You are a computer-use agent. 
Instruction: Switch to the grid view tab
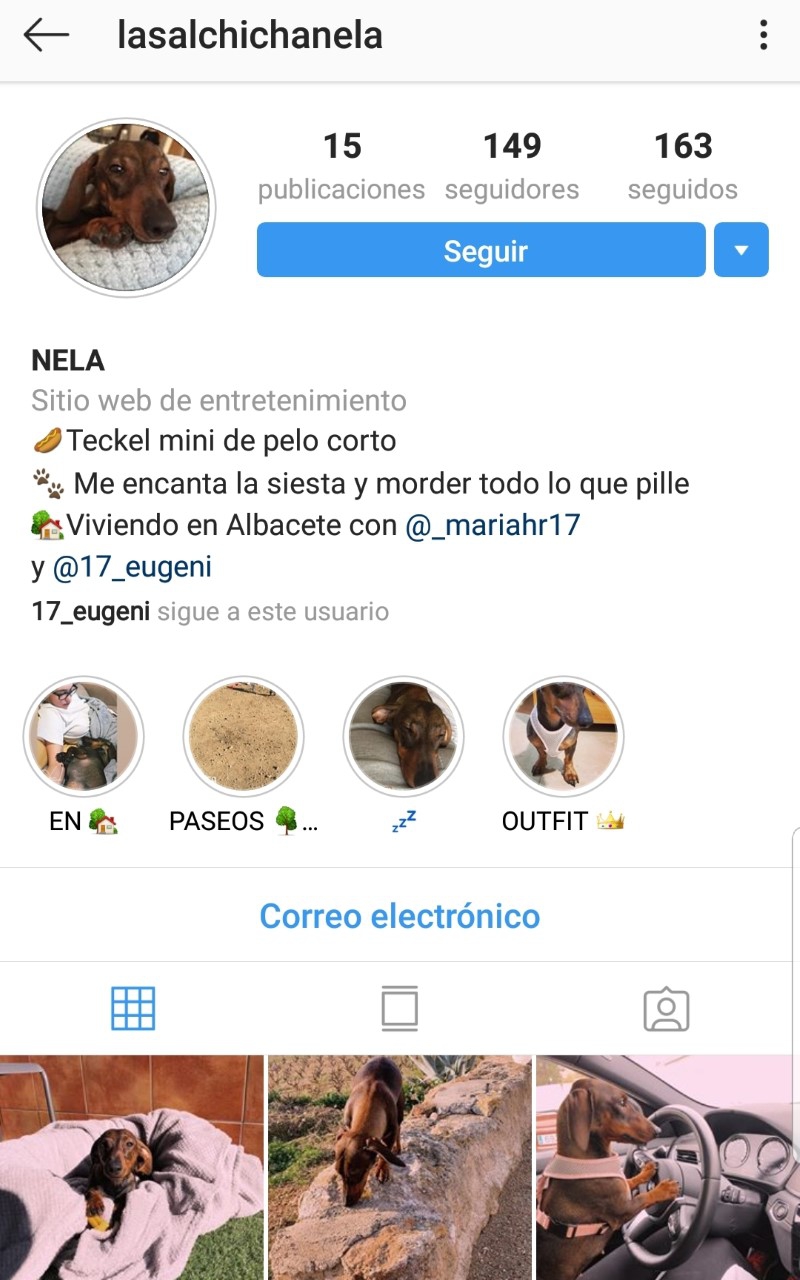click(x=133, y=1008)
